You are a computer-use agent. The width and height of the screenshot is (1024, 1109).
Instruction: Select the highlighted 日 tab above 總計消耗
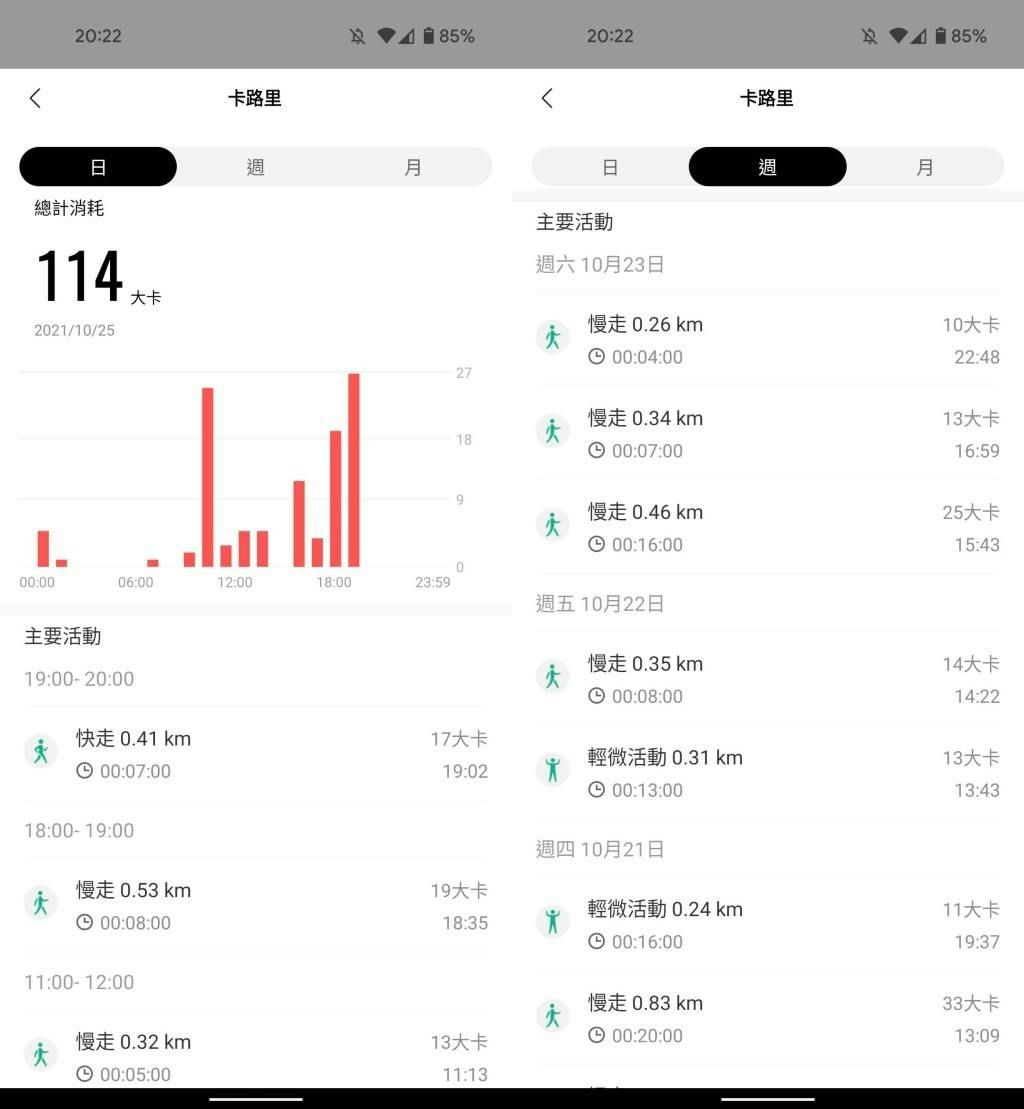point(98,167)
